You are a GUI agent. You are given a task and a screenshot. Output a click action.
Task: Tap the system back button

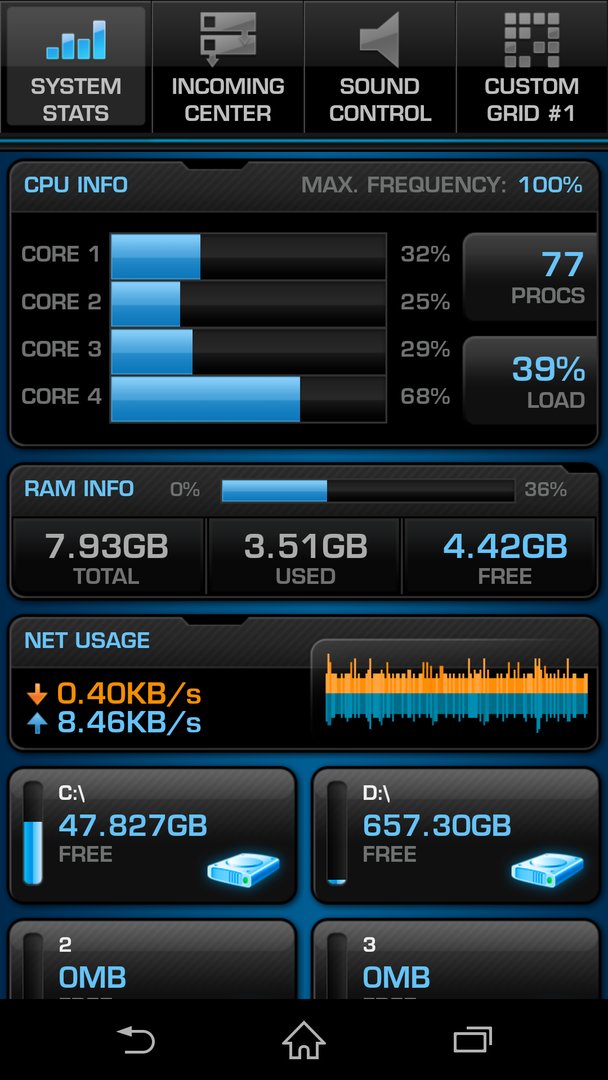(136, 1039)
